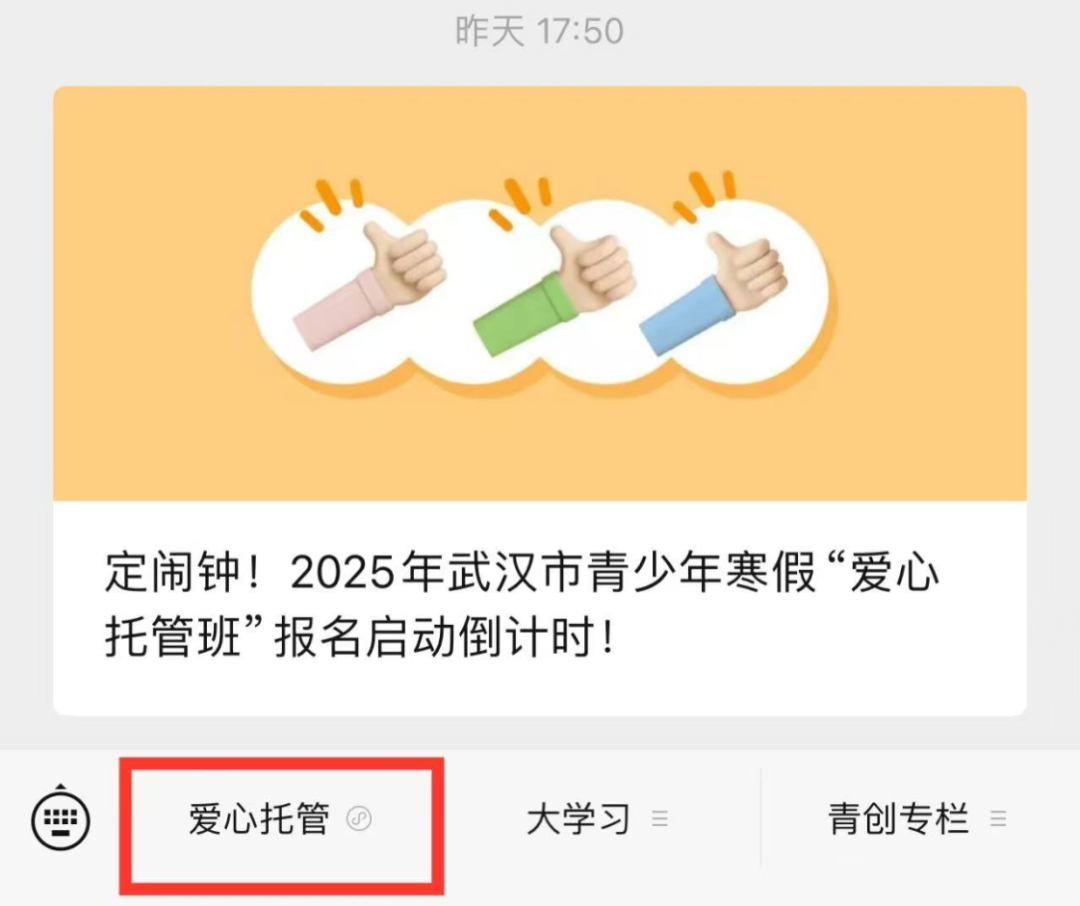Expand the 大学习 menu
Image resolution: width=1080 pixels, height=906 pixels.
click(596, 820)
